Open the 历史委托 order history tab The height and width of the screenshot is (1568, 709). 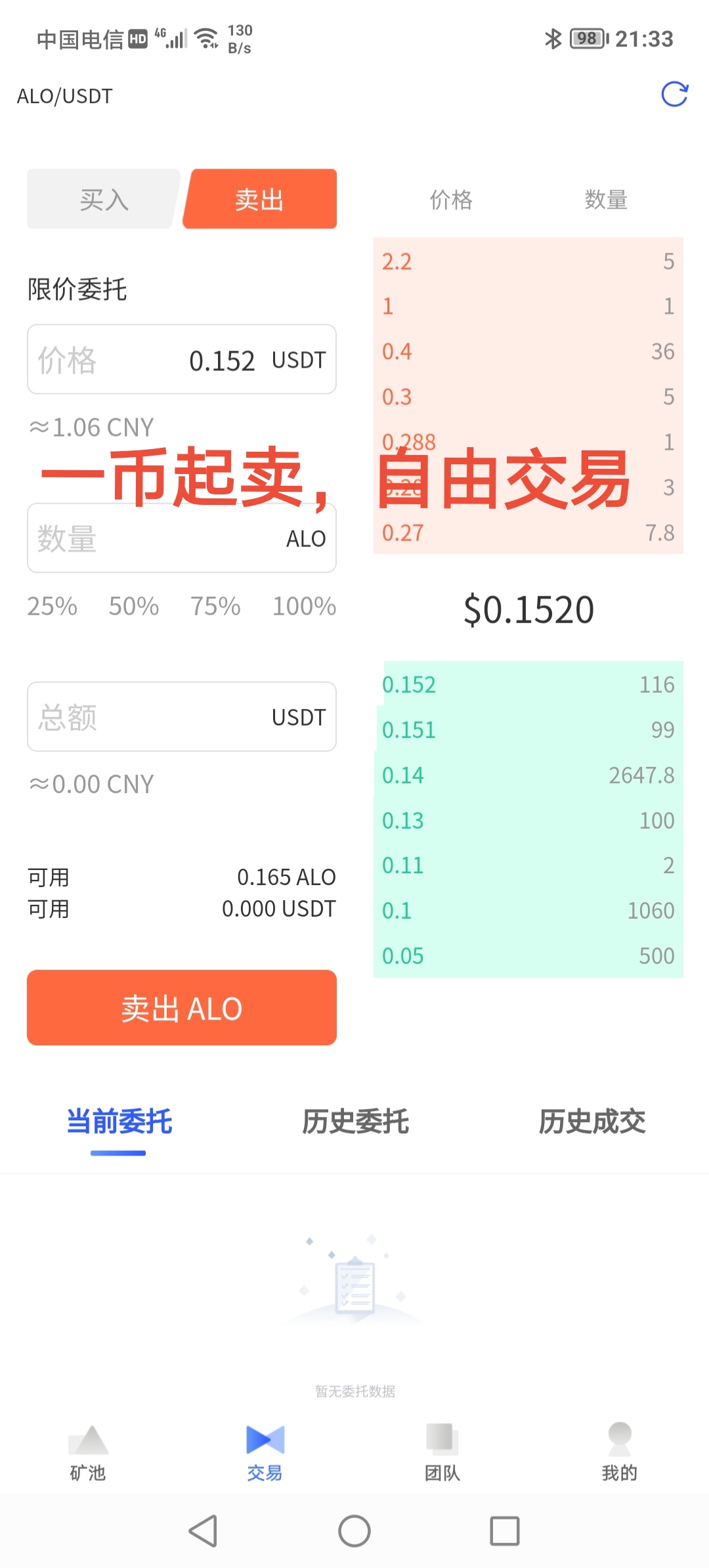355,1122
